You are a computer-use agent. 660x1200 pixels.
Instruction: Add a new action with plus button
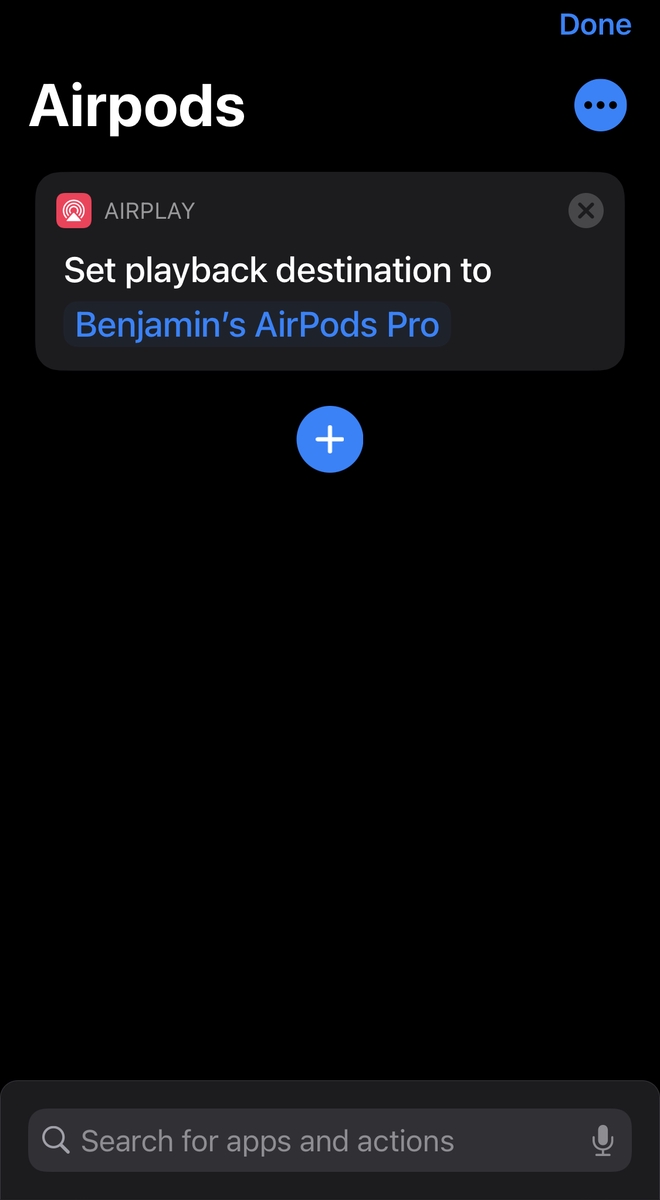click(x=330, y=439)
